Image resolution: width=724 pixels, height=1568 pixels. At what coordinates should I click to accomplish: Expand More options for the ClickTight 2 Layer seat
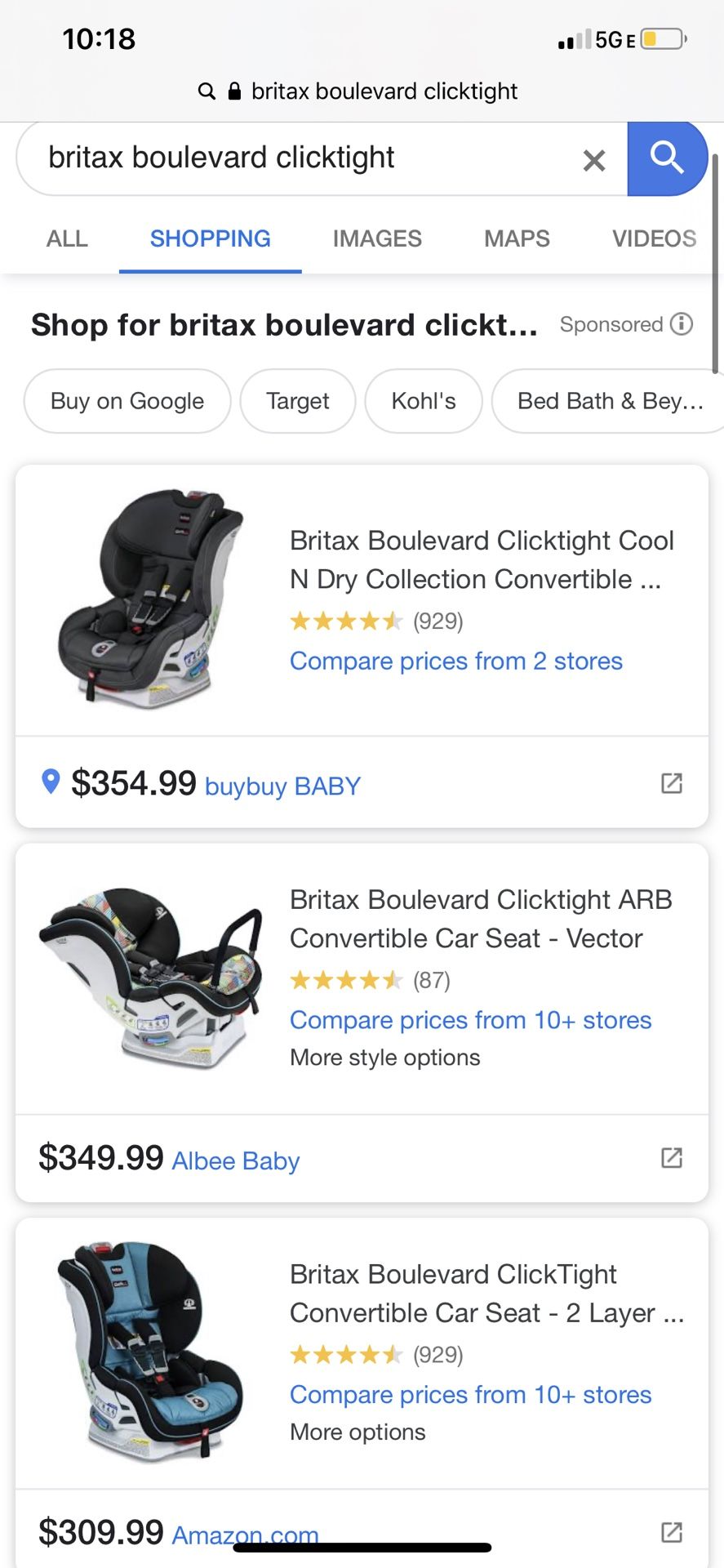click(x=357, y=1432)
